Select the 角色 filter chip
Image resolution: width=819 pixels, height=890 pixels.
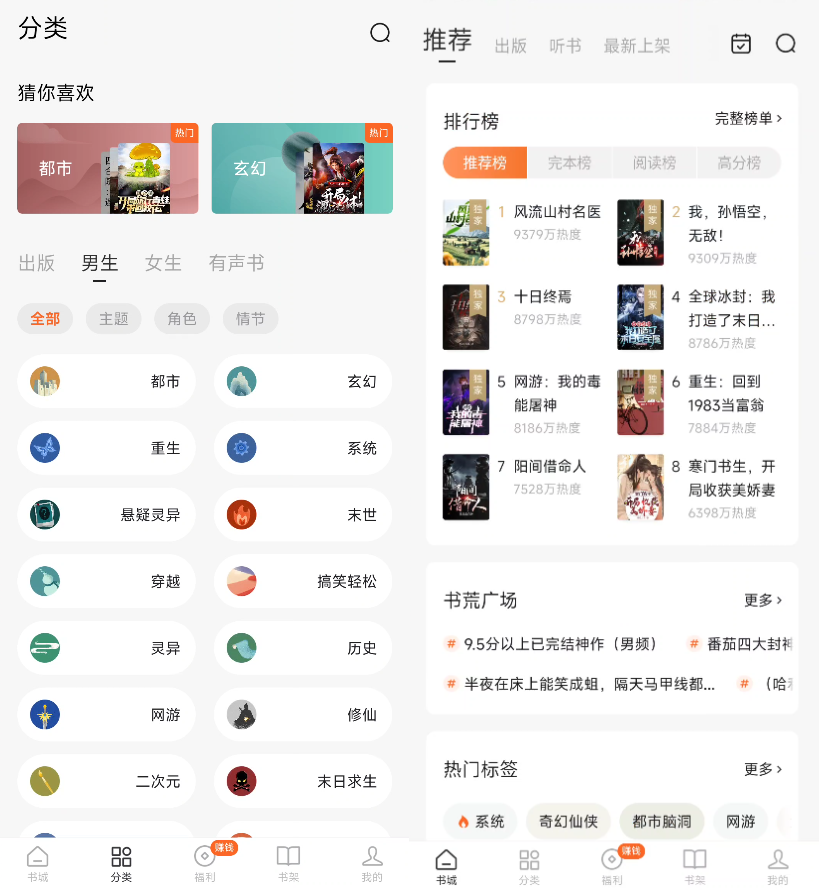[x=182, y=319]
